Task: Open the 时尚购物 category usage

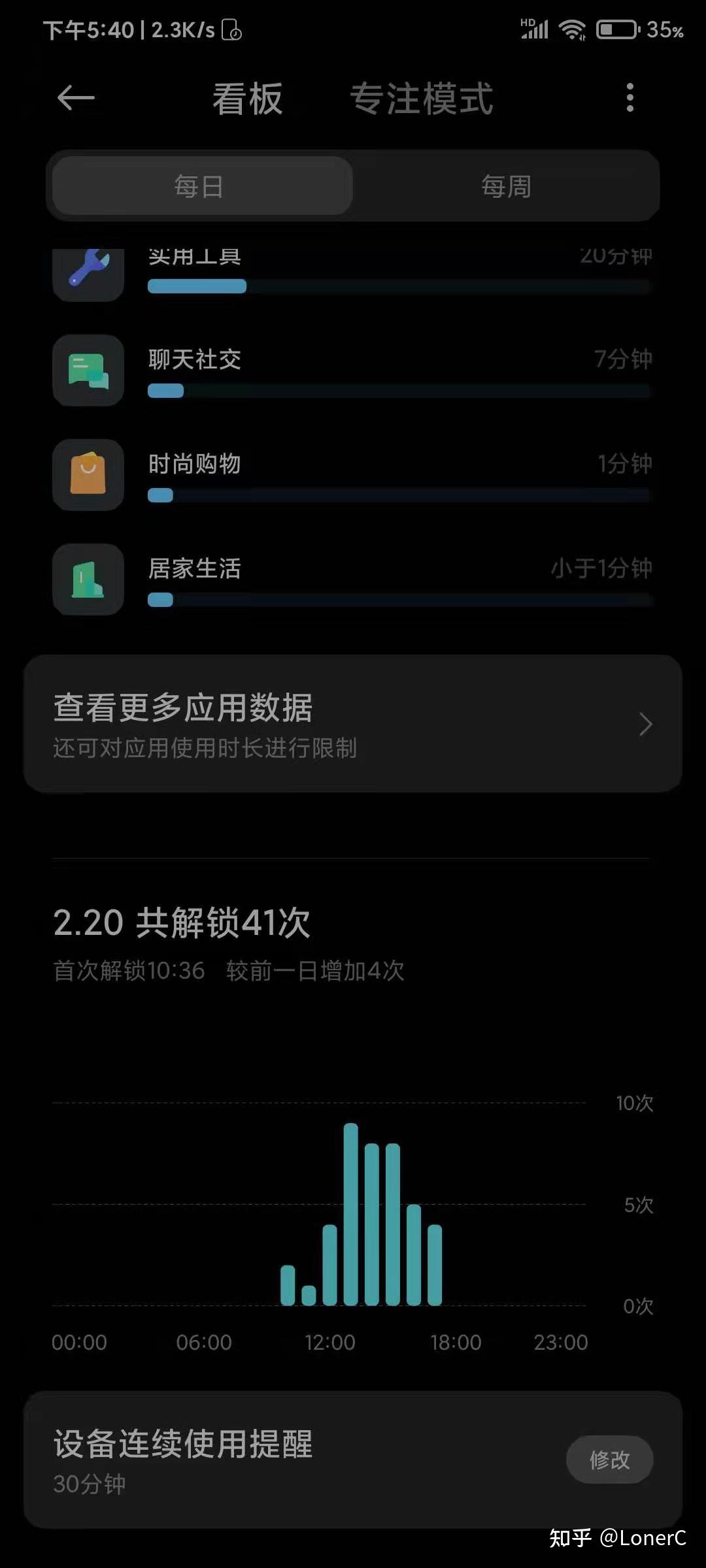Action: 353,476
